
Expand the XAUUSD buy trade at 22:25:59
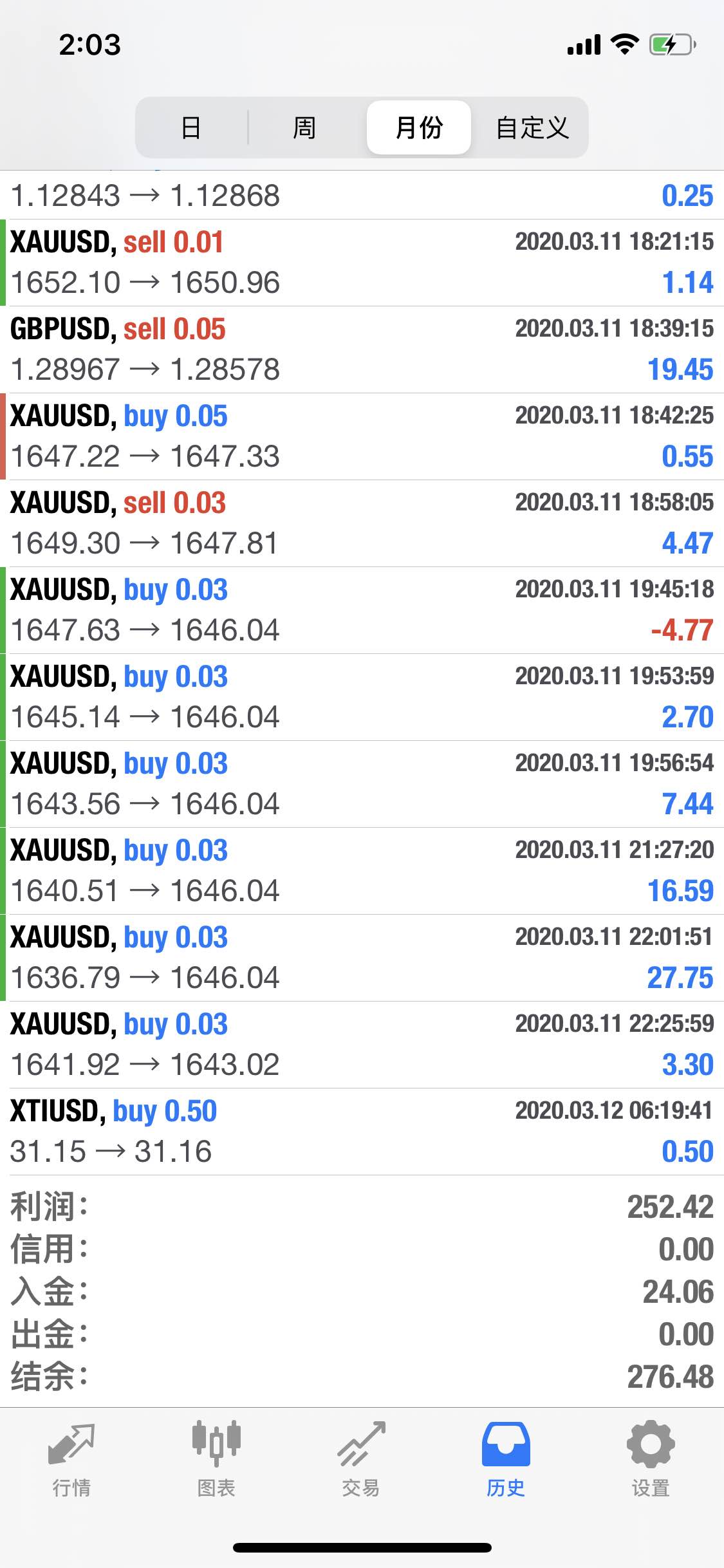click(x=362, y=1045)
